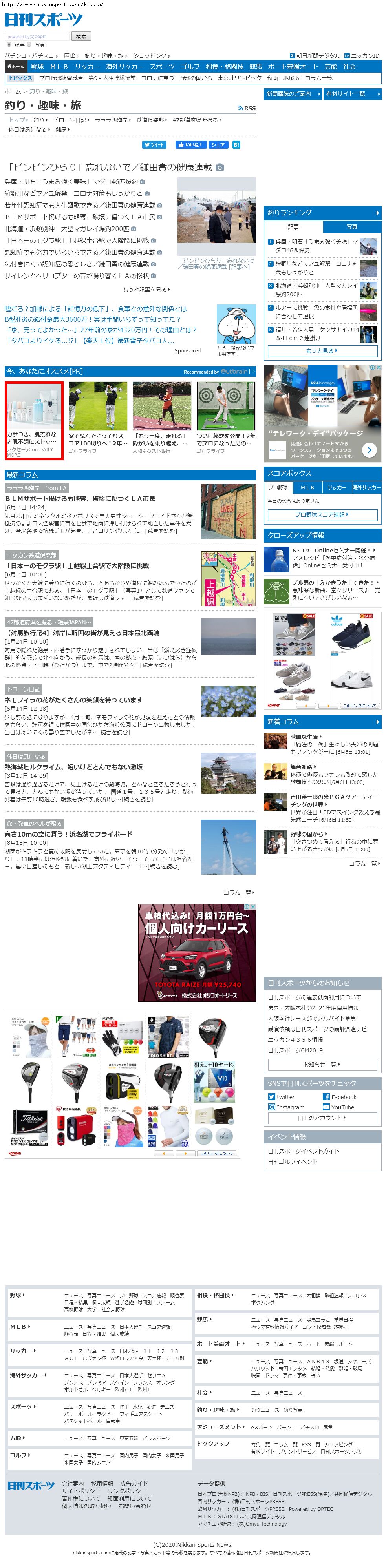Visit the Facebook link in SNS box
Screen dimensions: 386x1568
pos(343,1097)
